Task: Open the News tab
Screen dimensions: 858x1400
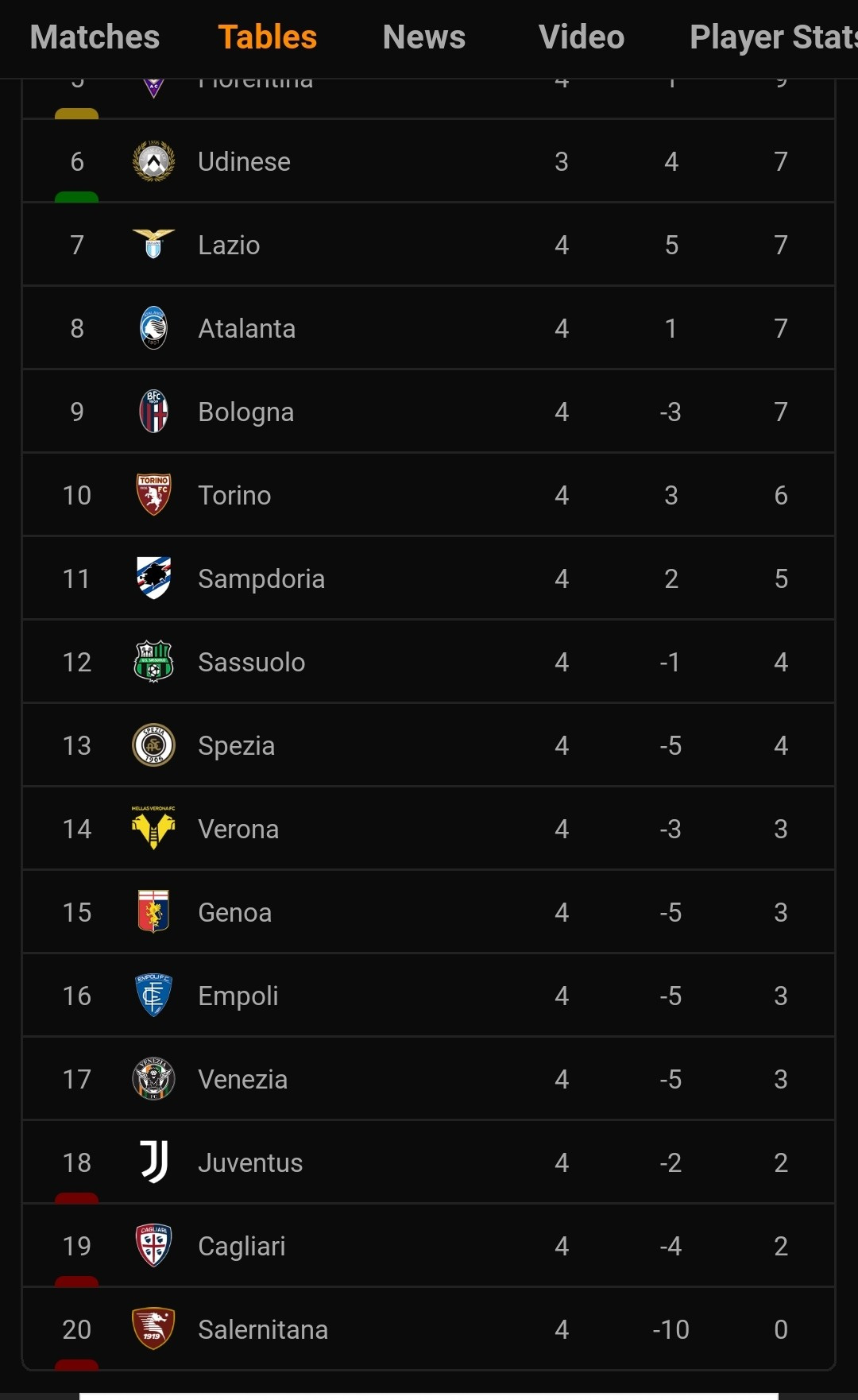Action: [x=424, y=37]
